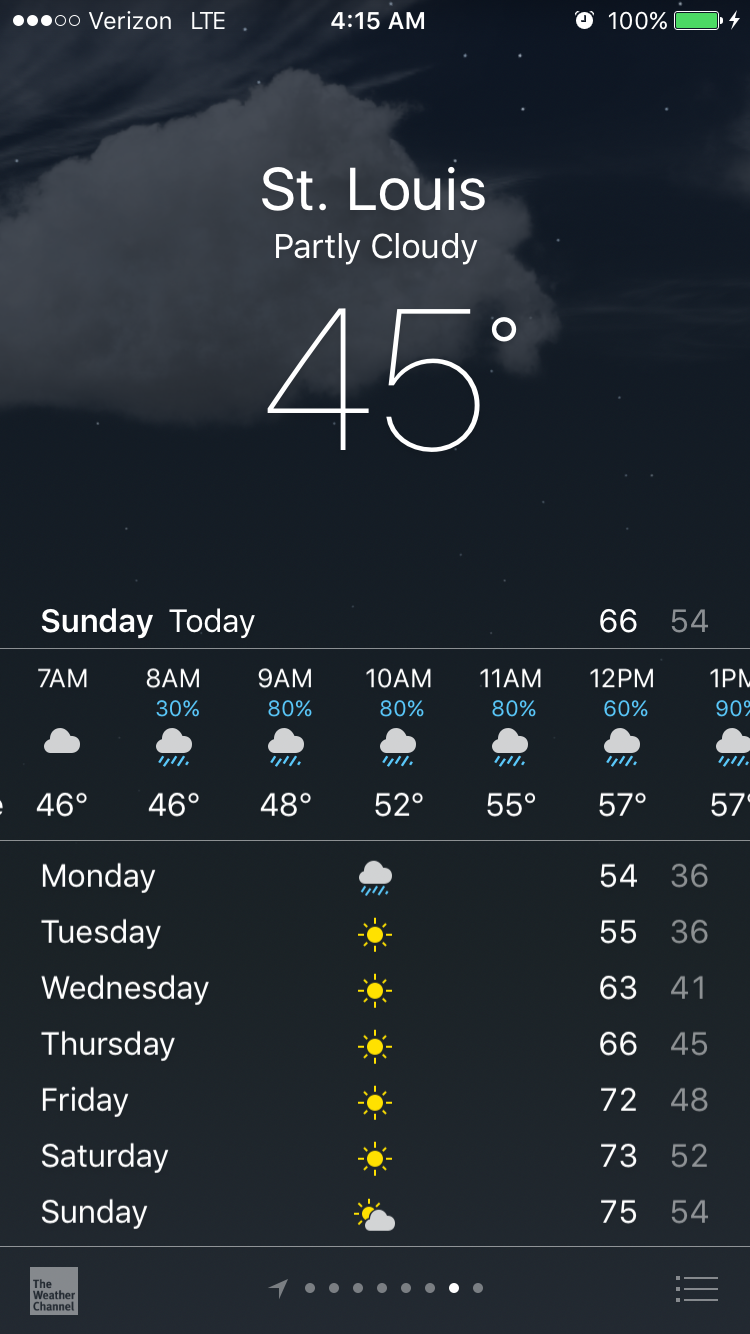Image resolution: width=750 pixels, height=1334 pixels.
Task: Tap the page indicator dots
Action: click(x=376, y=1288)
